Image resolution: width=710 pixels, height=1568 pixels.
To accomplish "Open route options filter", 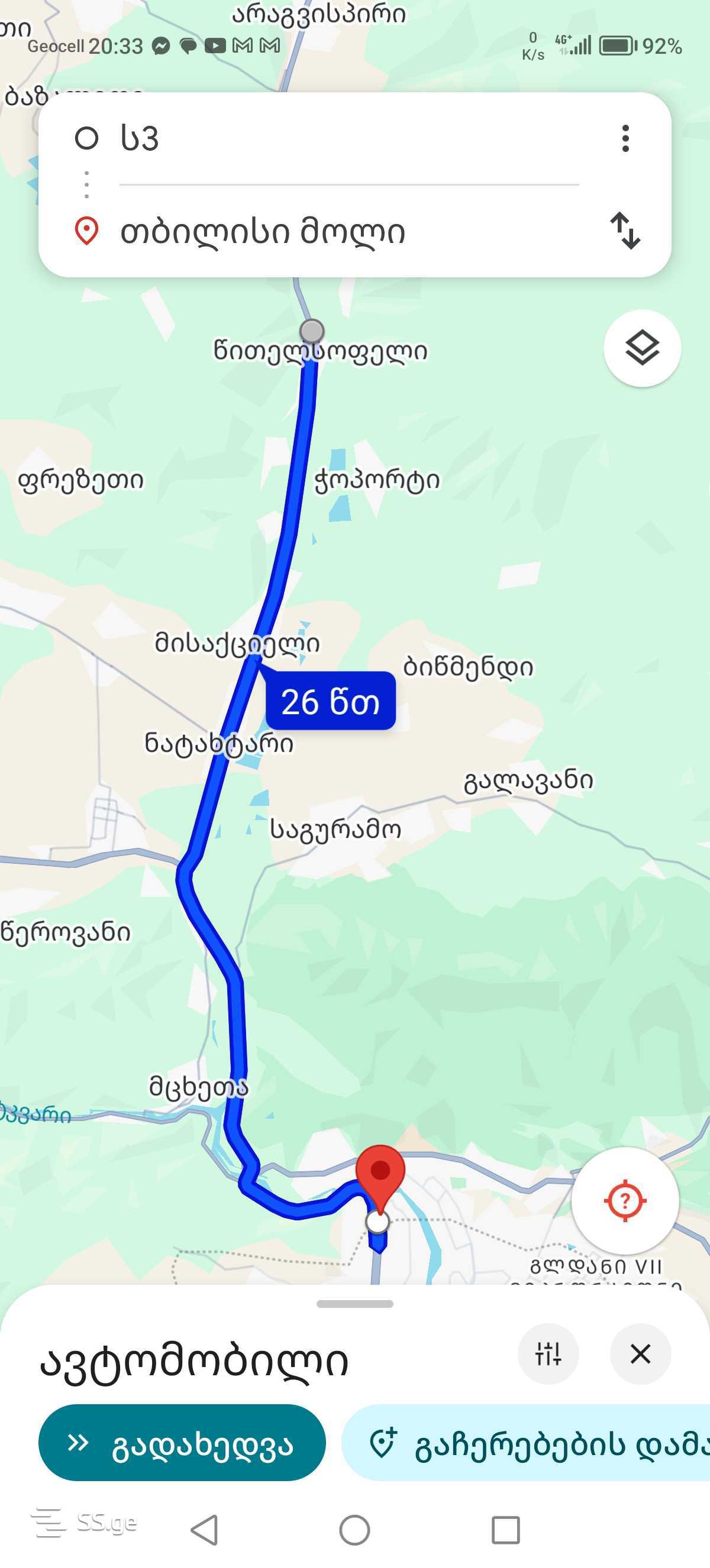I will click(x=548, y=1355).
